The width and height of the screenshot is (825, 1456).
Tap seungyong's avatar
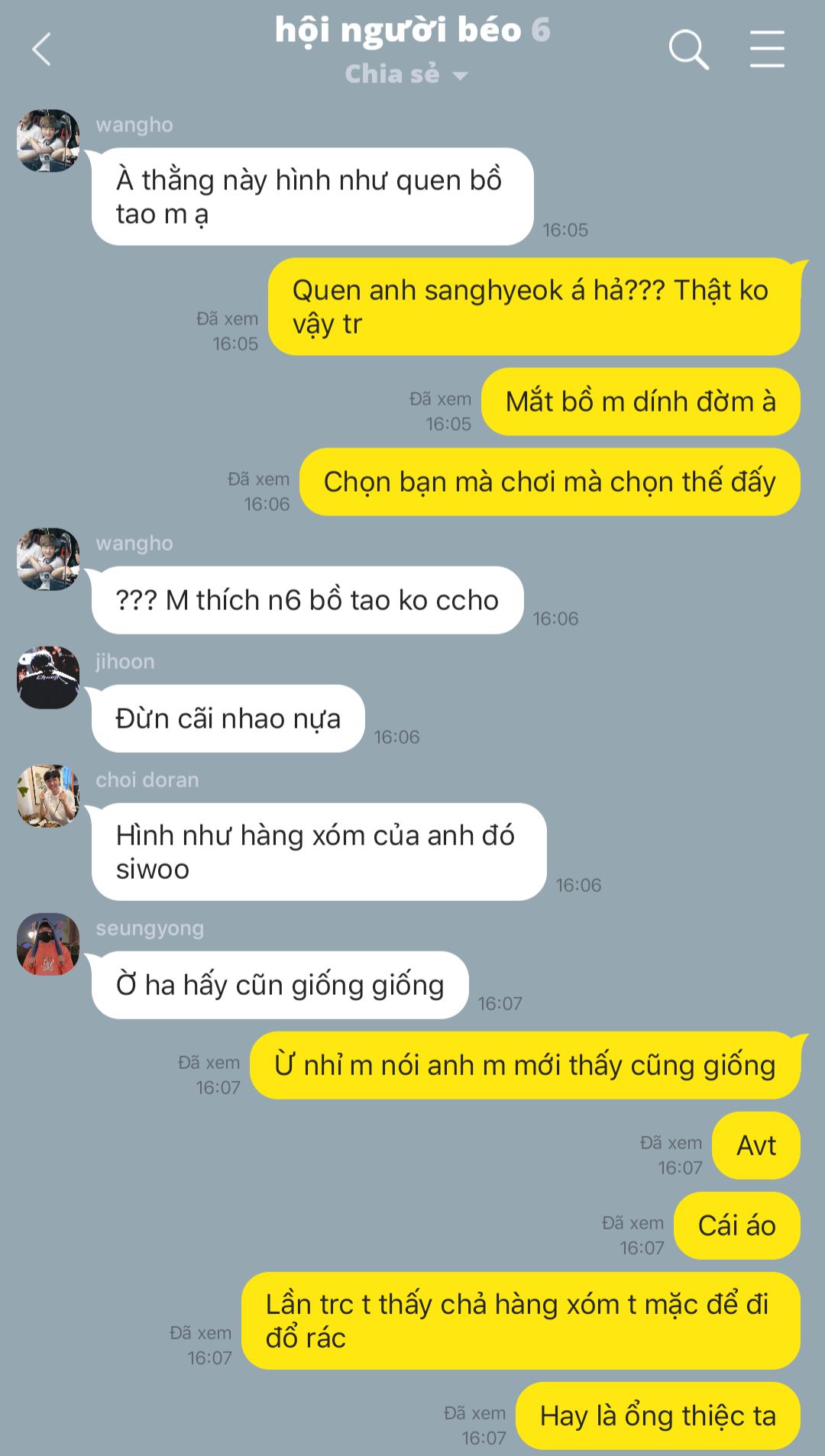pos(48,944)
